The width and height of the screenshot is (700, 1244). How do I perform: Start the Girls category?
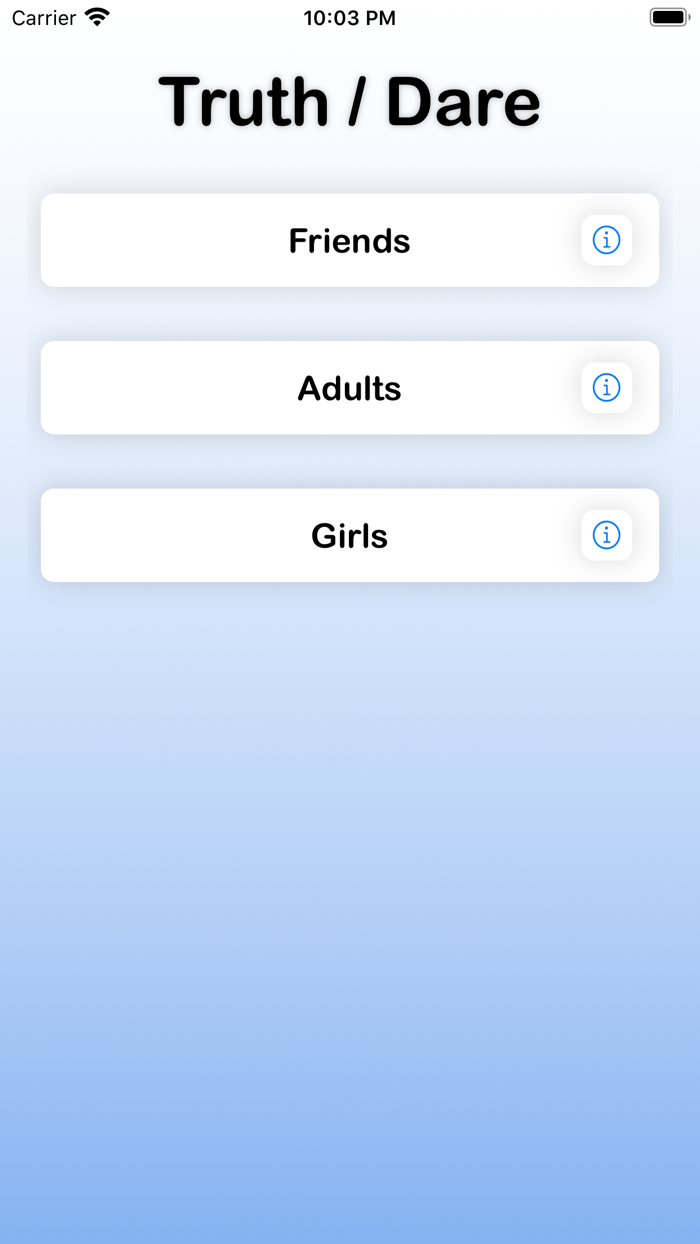[349, 535]
